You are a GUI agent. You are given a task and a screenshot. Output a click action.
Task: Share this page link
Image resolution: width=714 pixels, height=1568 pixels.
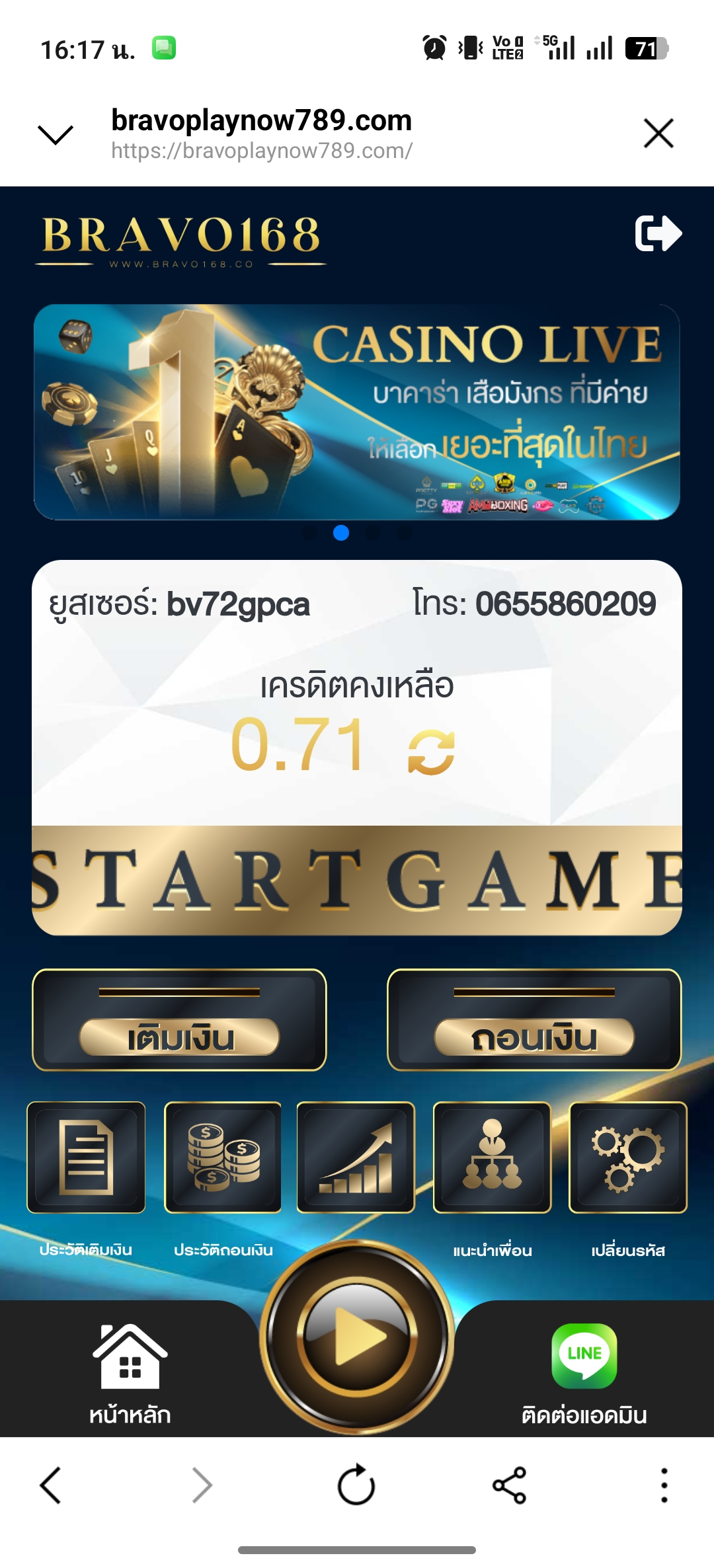point(509,1485)
